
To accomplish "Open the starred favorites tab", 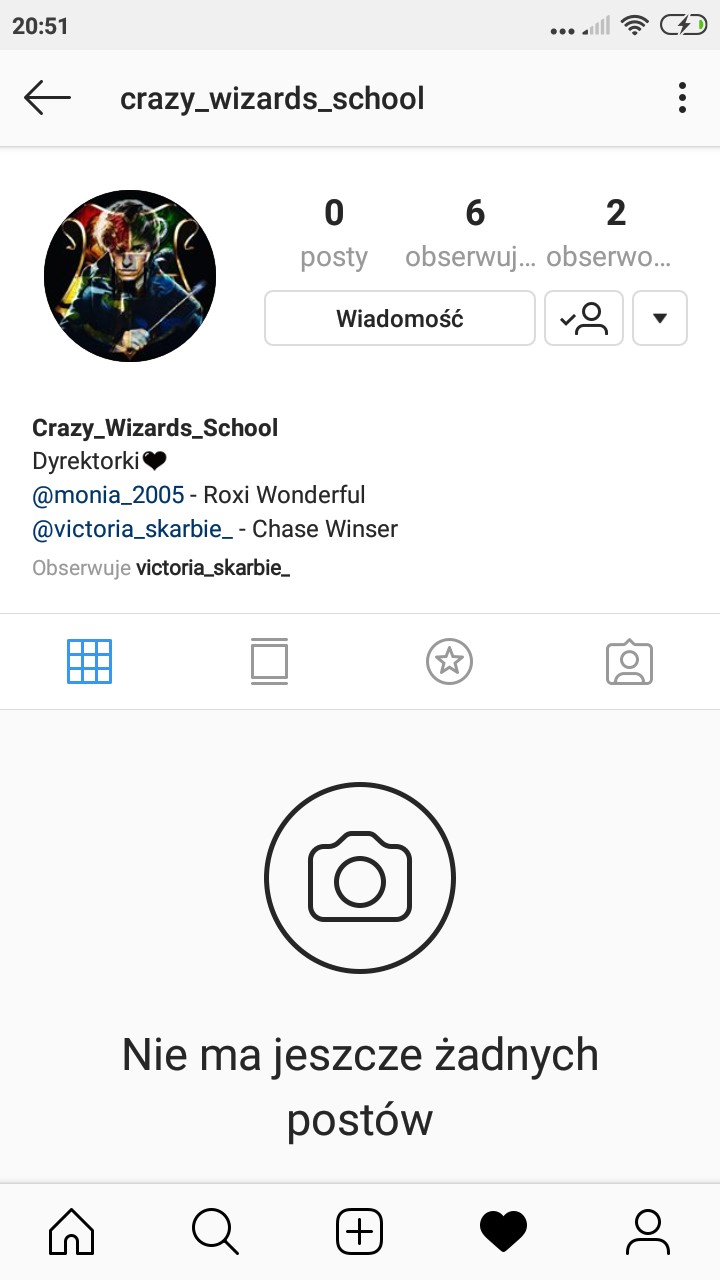I will [449, 662].
